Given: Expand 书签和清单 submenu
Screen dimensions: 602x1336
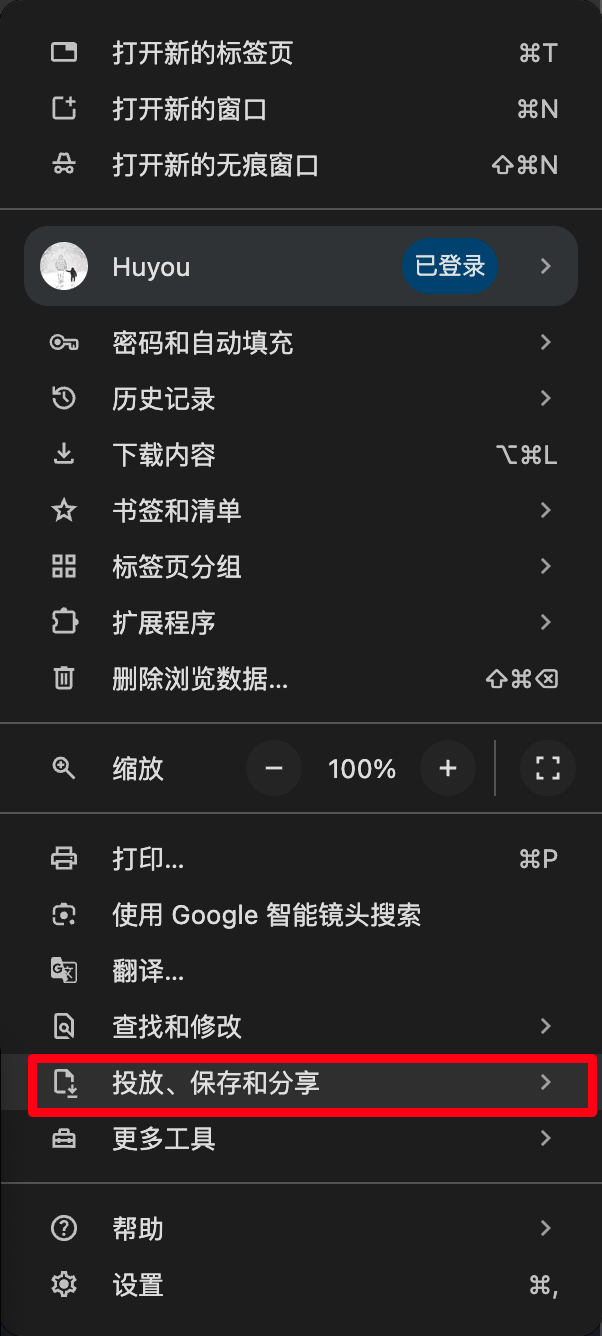Looking at the screenshot, I should pos(177,511).
